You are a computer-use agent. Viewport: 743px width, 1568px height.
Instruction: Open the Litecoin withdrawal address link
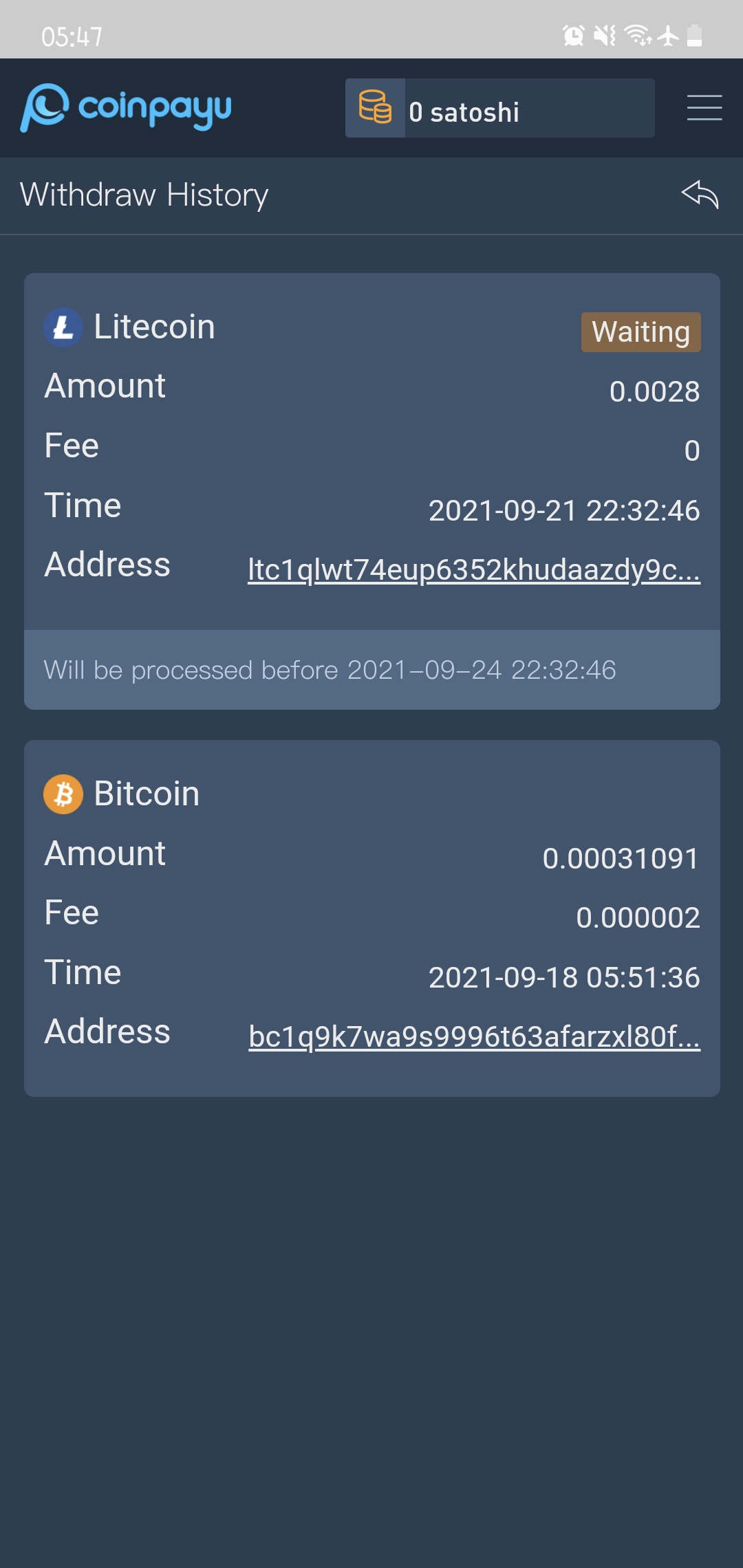coord(474,570)
